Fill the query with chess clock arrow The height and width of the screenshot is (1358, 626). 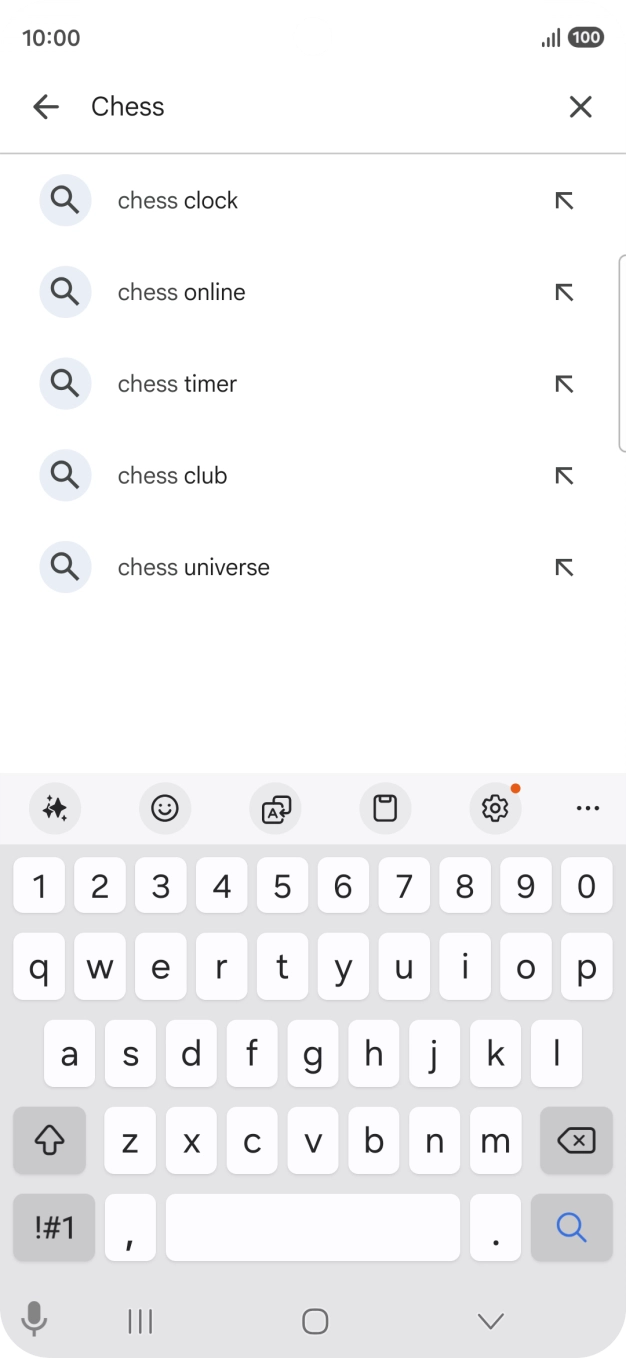564,200
